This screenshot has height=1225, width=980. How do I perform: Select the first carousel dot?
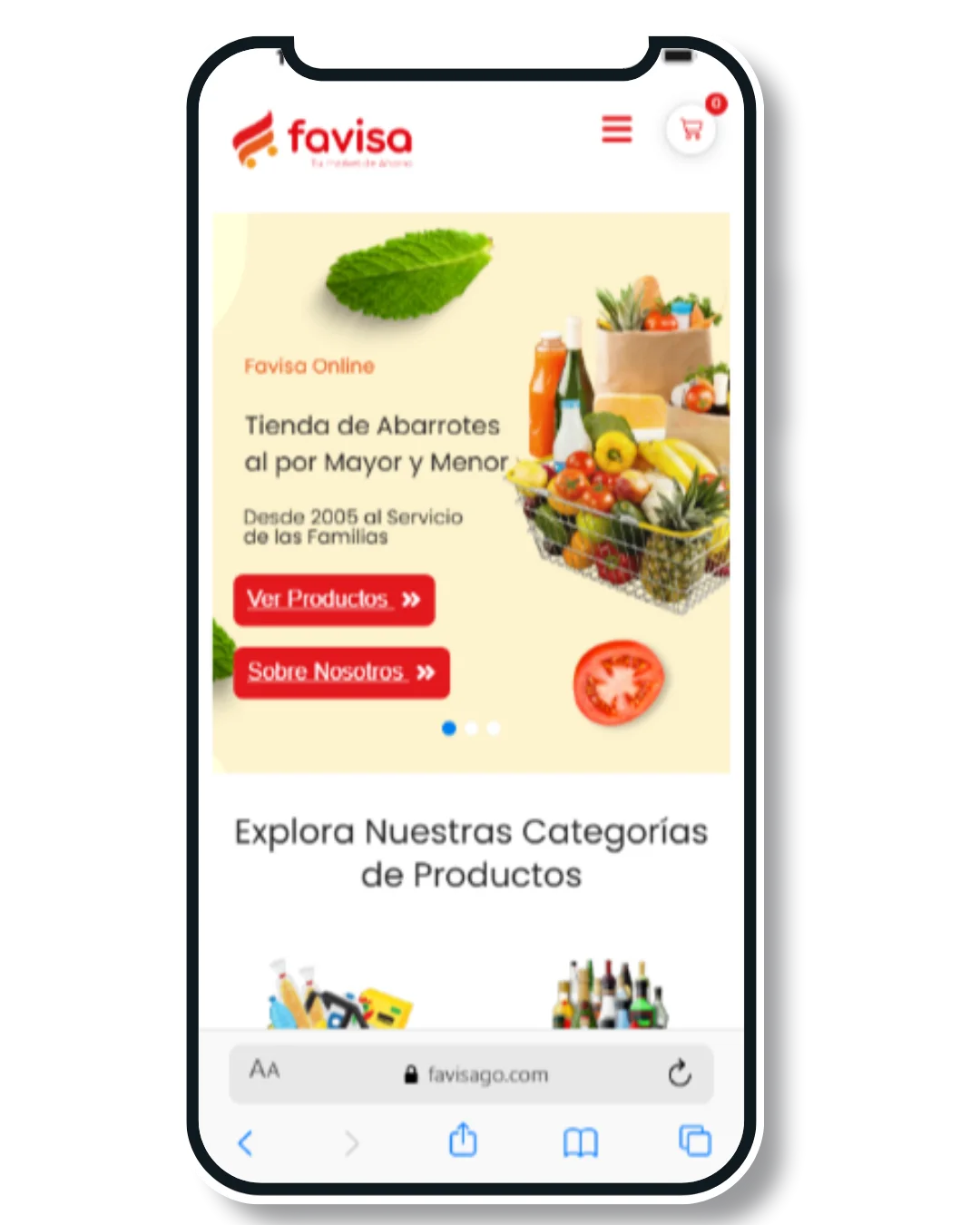point(448,729)
